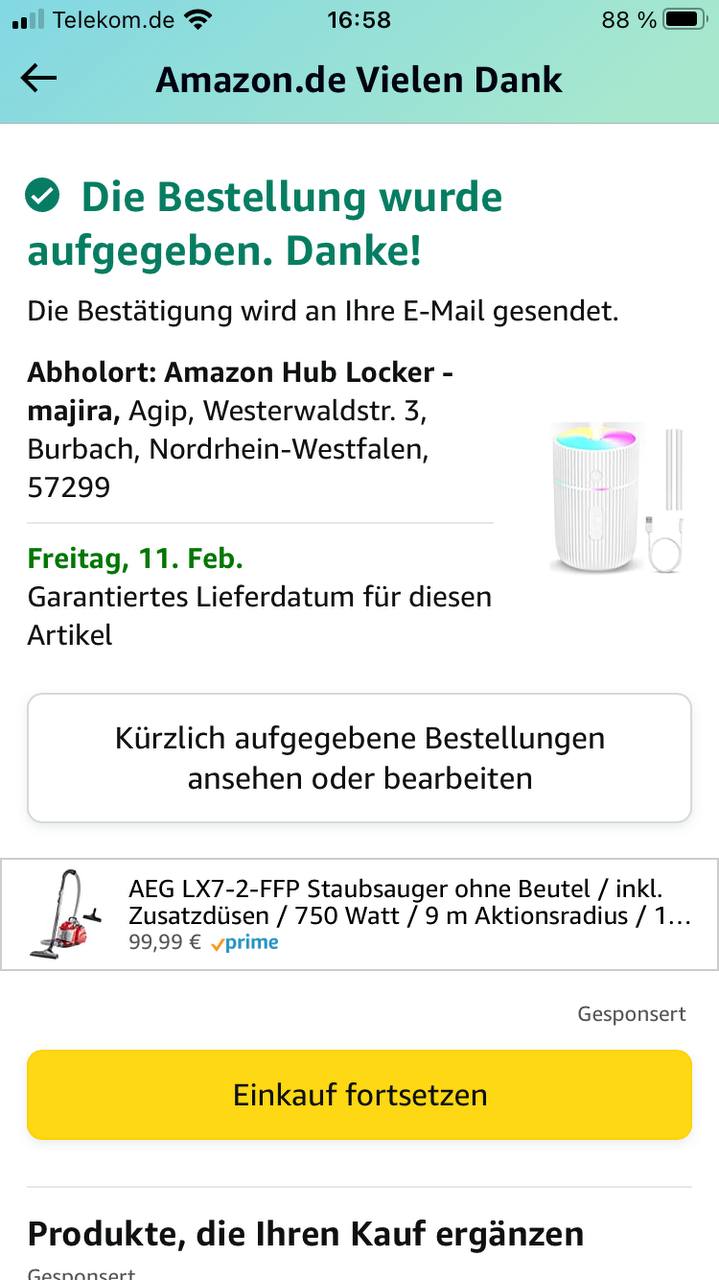View the ordered humidifier product image
Image resolution: width=719 pixels, height=1280 pixels.
(x=616, y=498)
